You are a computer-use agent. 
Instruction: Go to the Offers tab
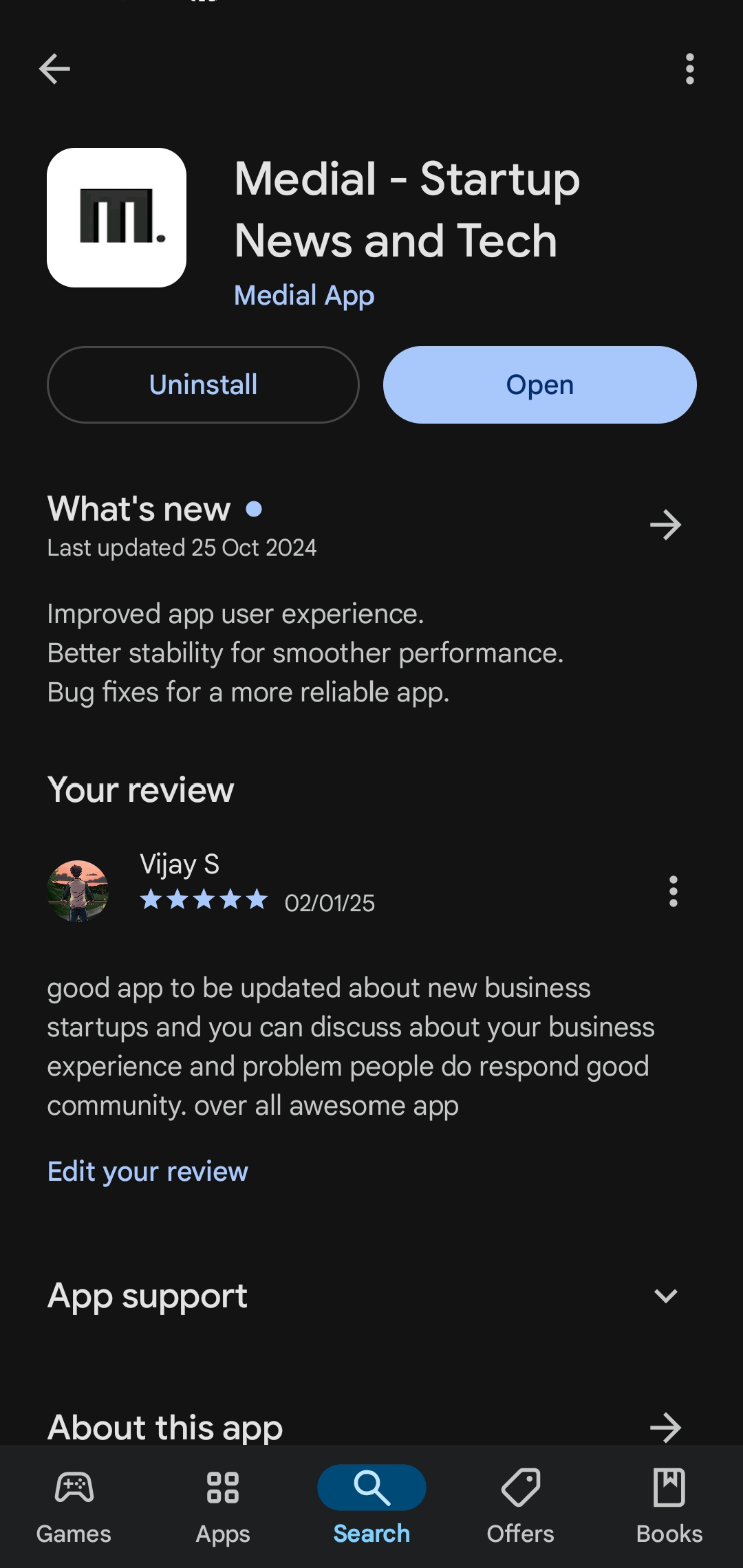click(x=520, y=1506)
